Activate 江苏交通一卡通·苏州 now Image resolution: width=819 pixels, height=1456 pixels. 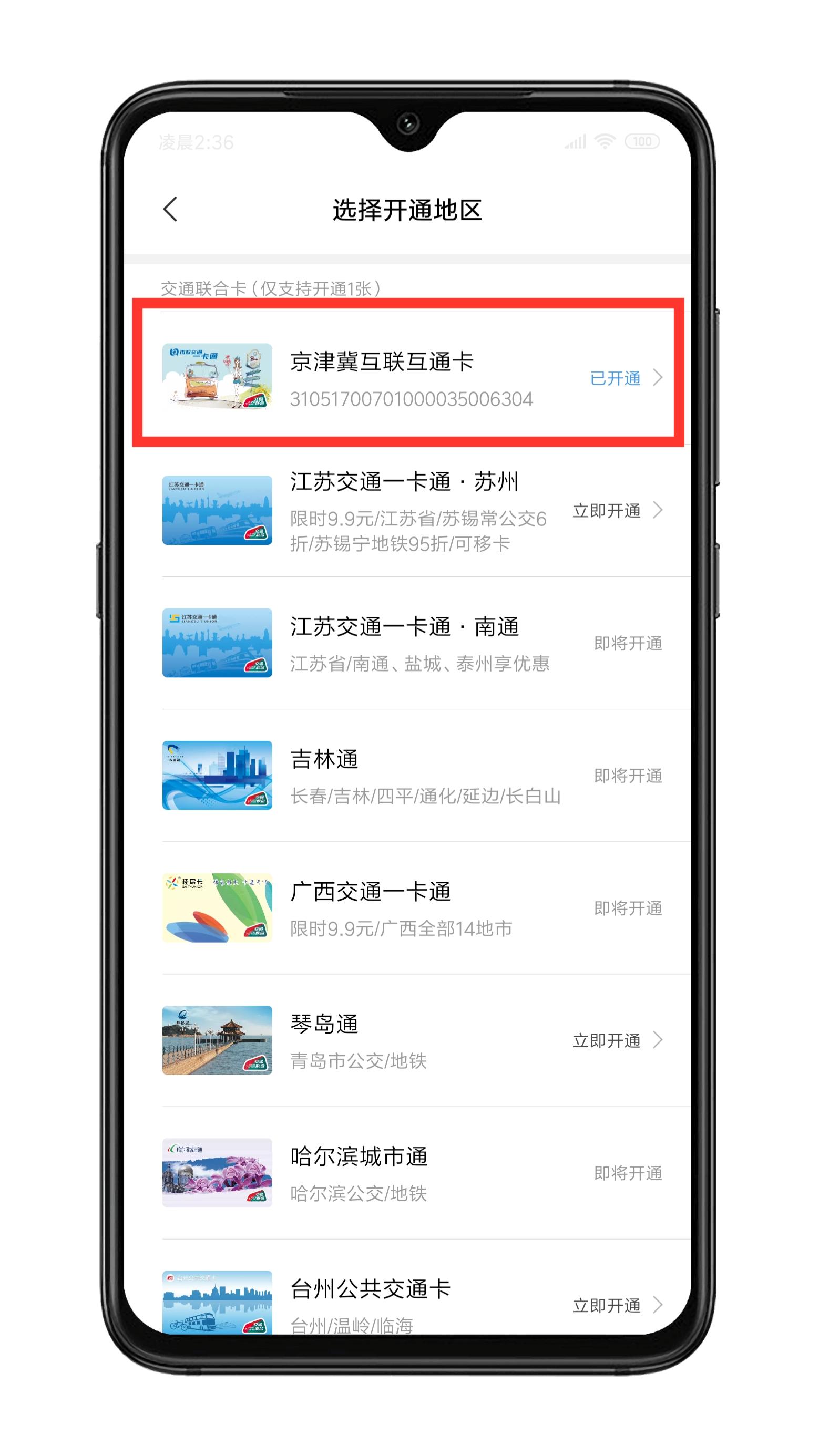617,510
